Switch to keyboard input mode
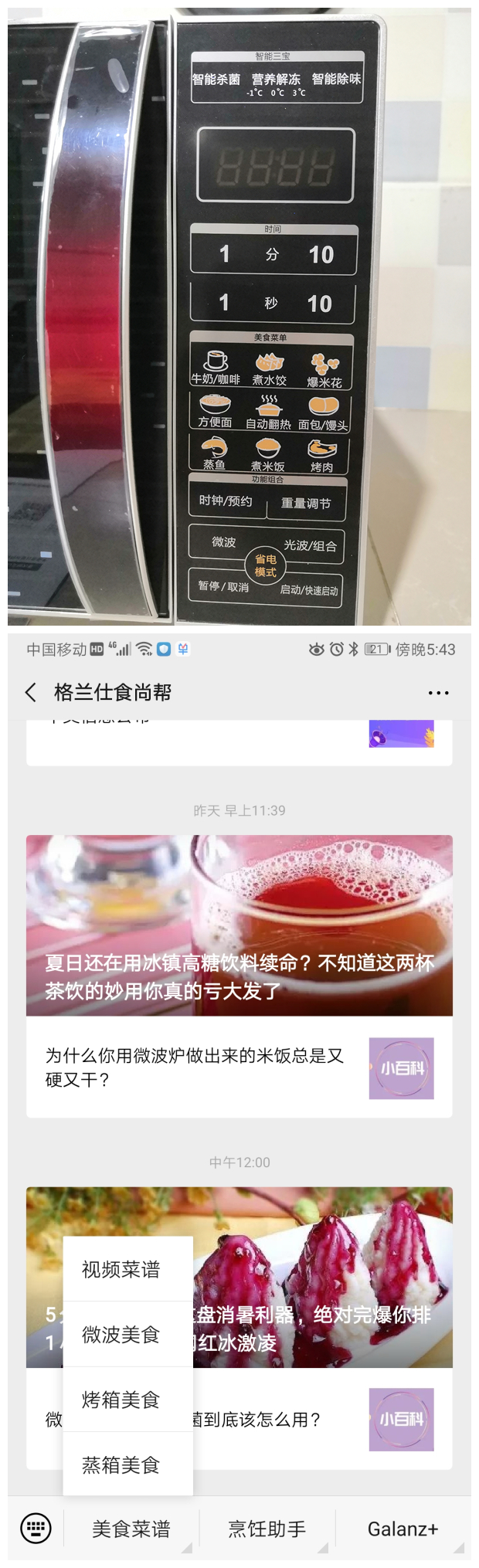Screen dimensions: 479x1568 [x=36, y=1529]
